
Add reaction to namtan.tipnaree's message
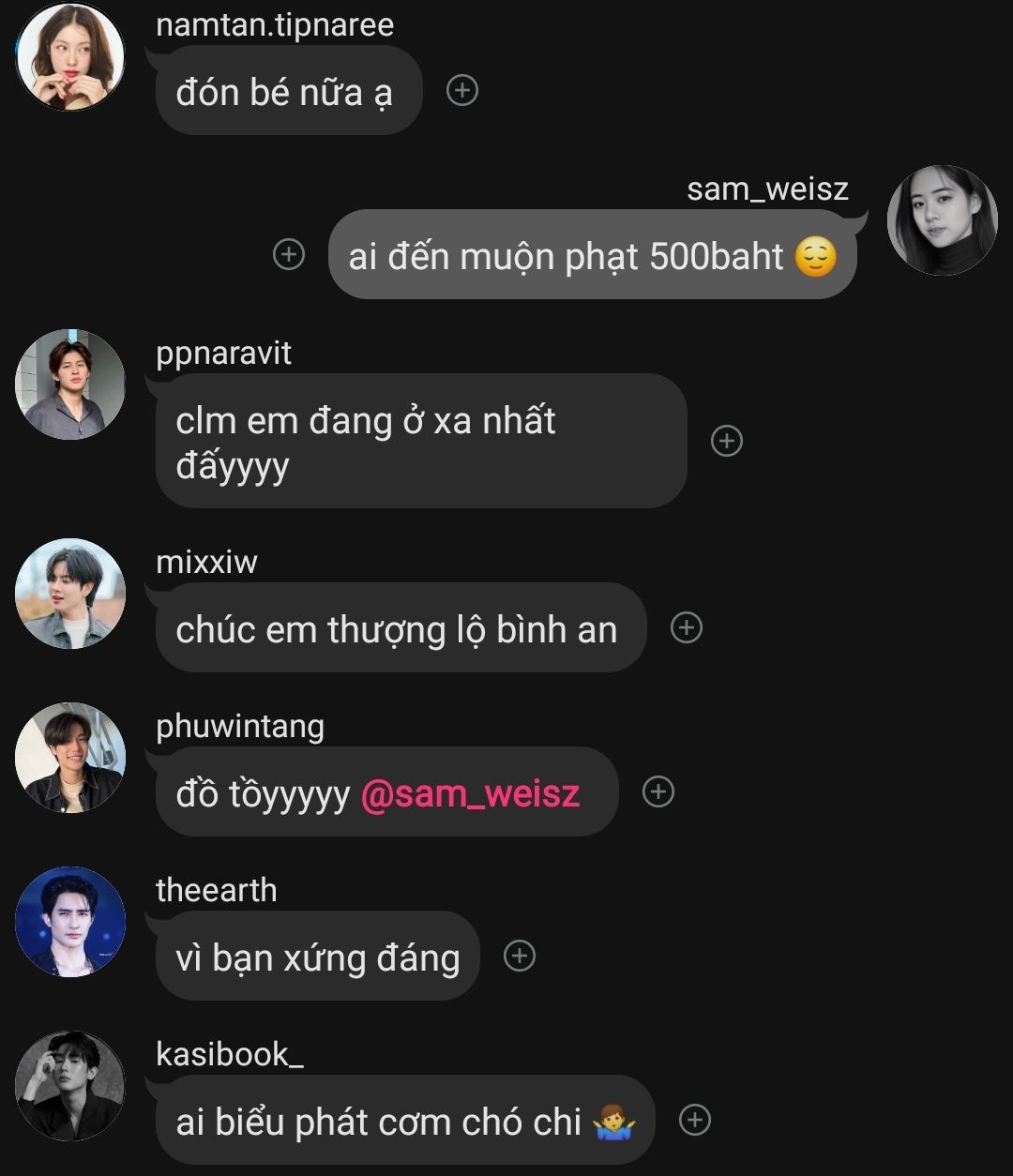[x=461, y=90]
